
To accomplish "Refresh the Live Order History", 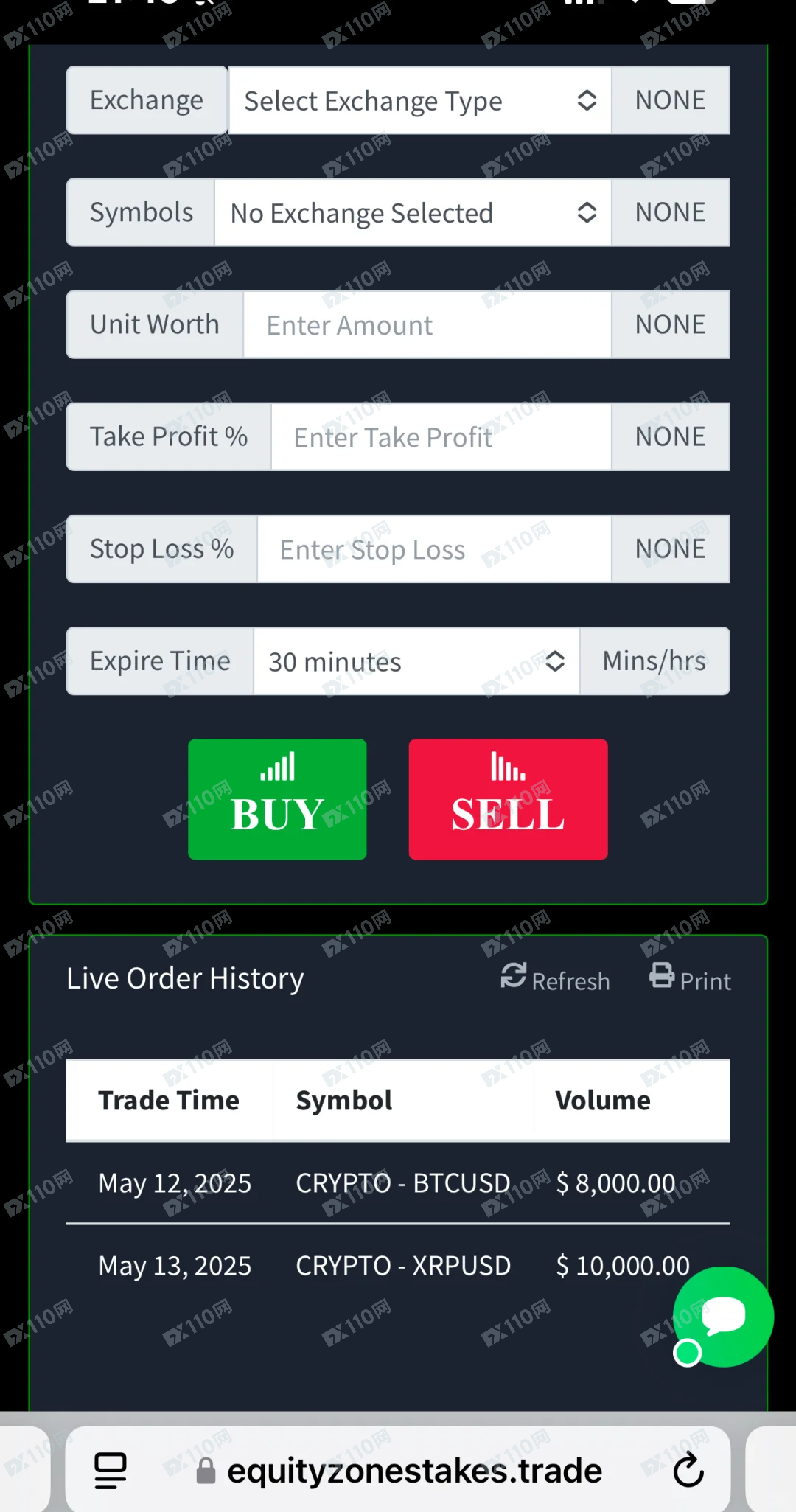I will 555,979.
